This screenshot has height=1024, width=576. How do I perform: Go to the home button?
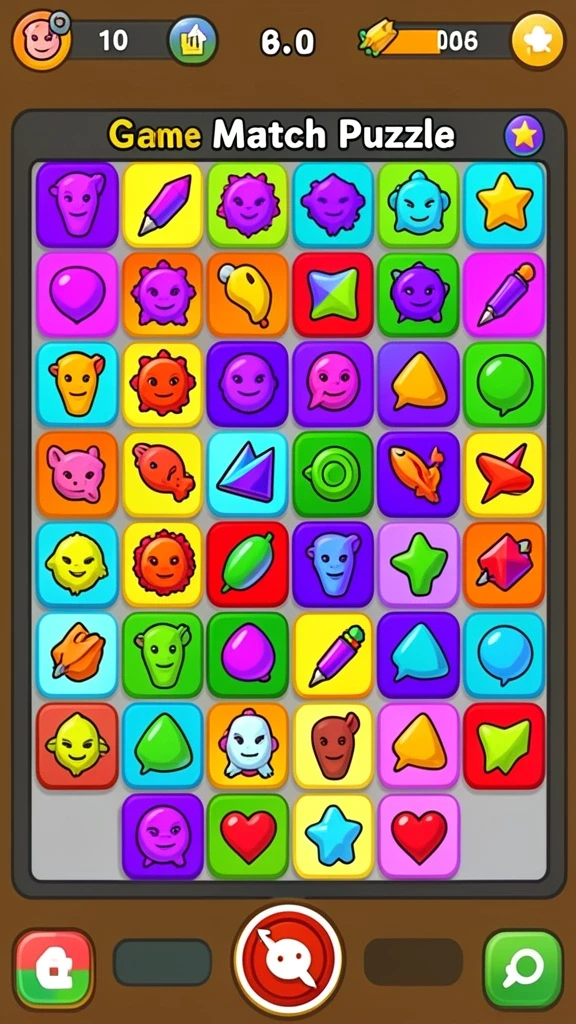(54, 969)
